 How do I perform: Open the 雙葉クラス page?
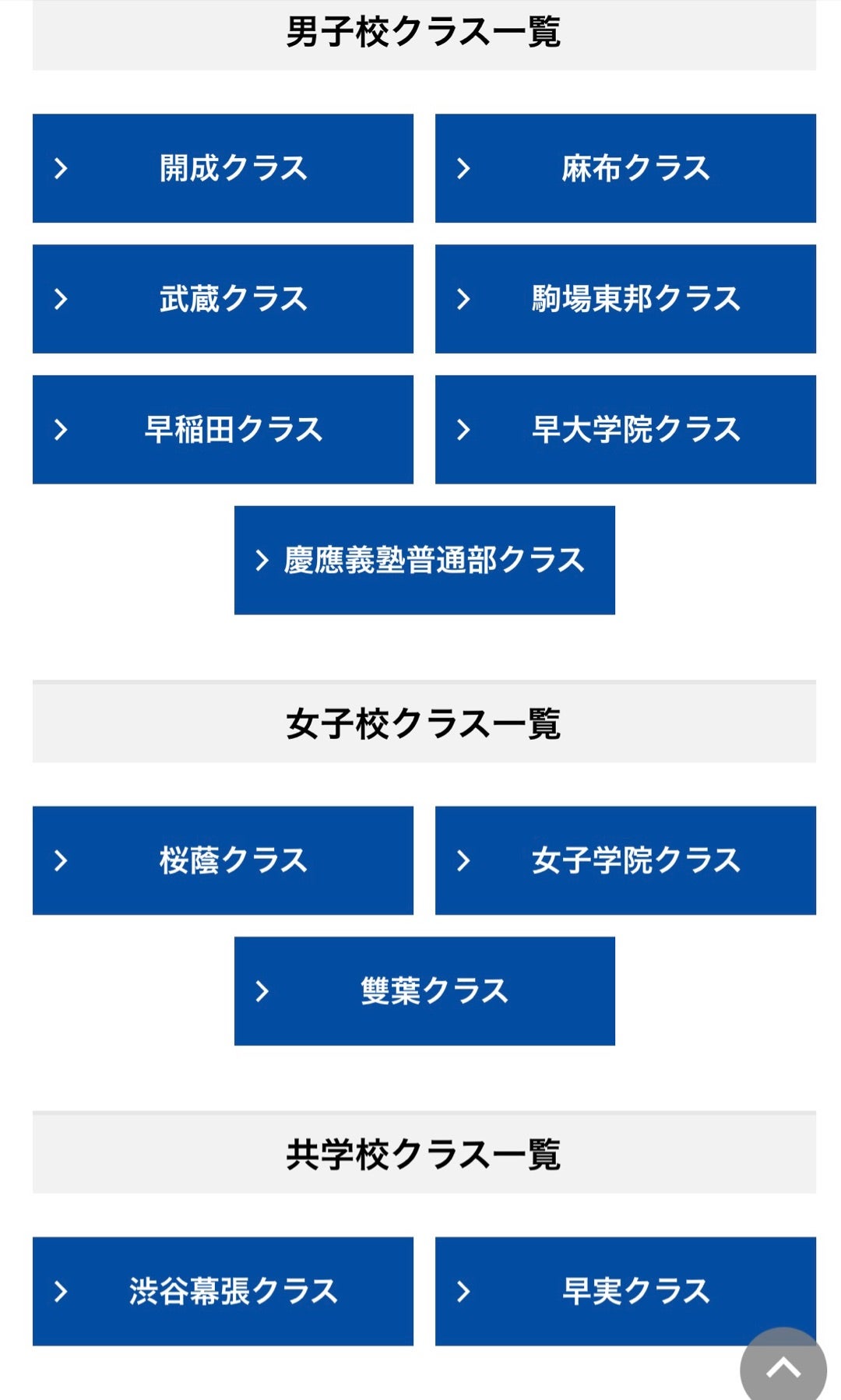coord(424,991)
